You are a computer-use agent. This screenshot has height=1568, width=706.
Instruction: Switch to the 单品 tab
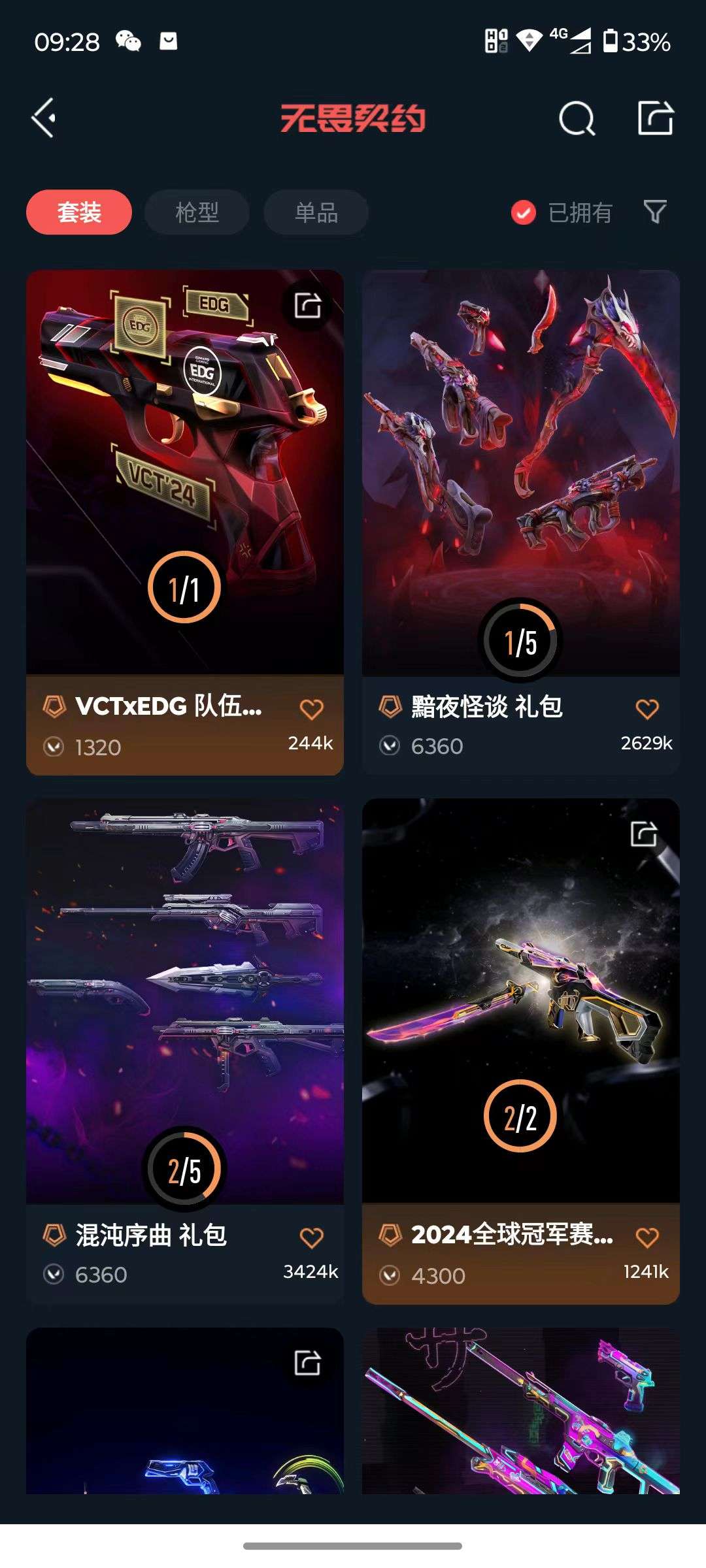(315, 212)
